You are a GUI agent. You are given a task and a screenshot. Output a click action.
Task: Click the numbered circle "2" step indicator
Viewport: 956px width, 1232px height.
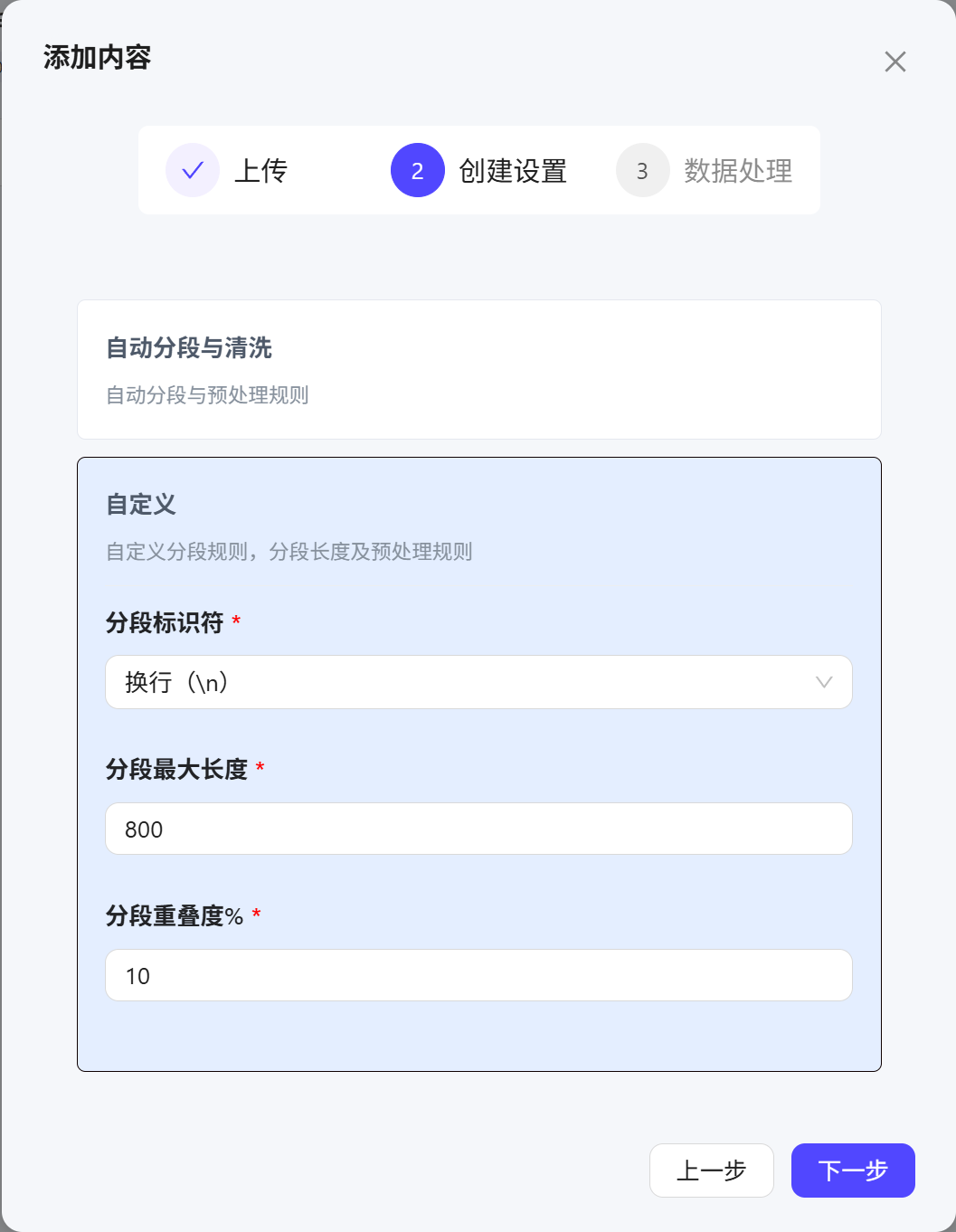417,169
